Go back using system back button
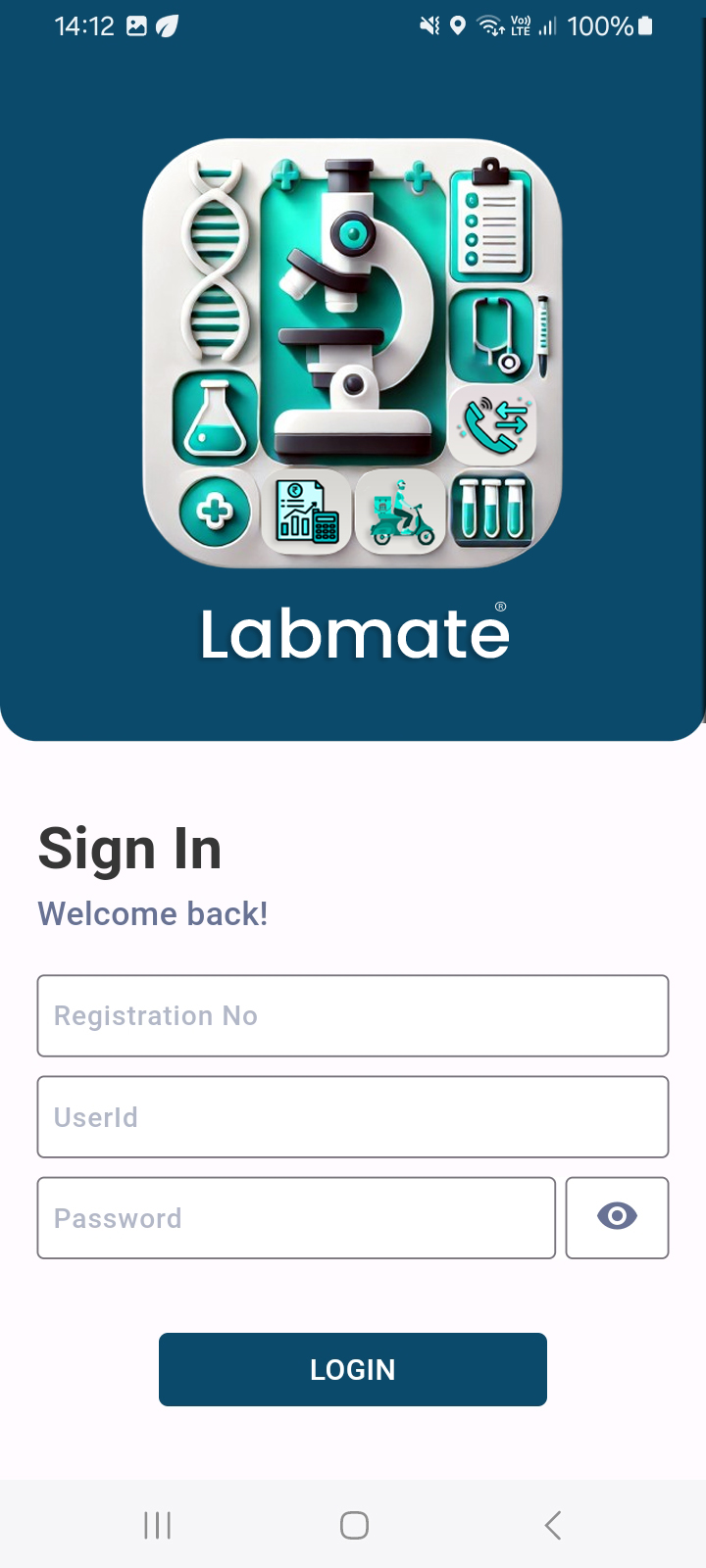Screen dimensions: 706x1568 pyautogui.click(x=553, y=1525)
